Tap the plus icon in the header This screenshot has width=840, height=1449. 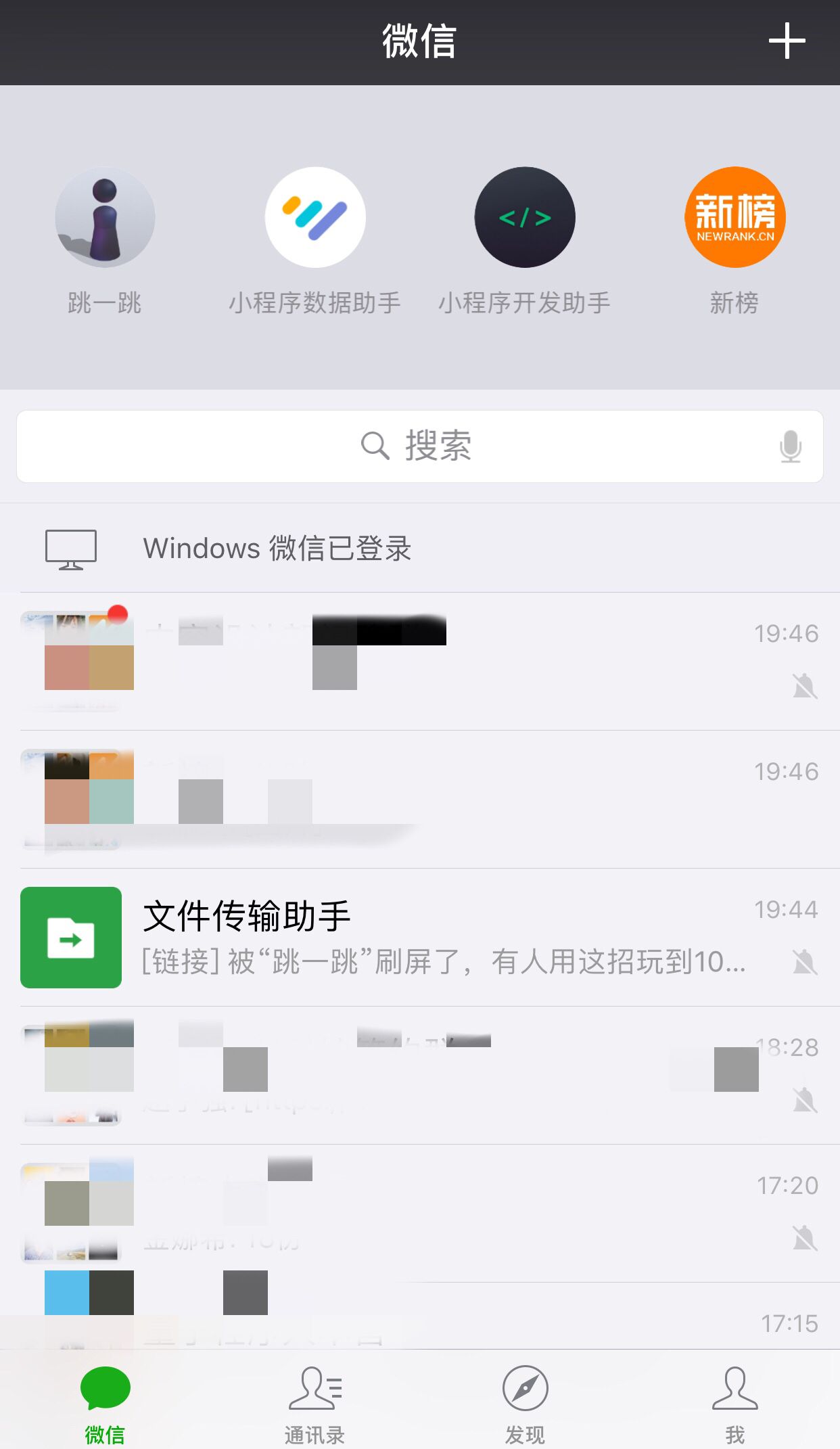787,41
